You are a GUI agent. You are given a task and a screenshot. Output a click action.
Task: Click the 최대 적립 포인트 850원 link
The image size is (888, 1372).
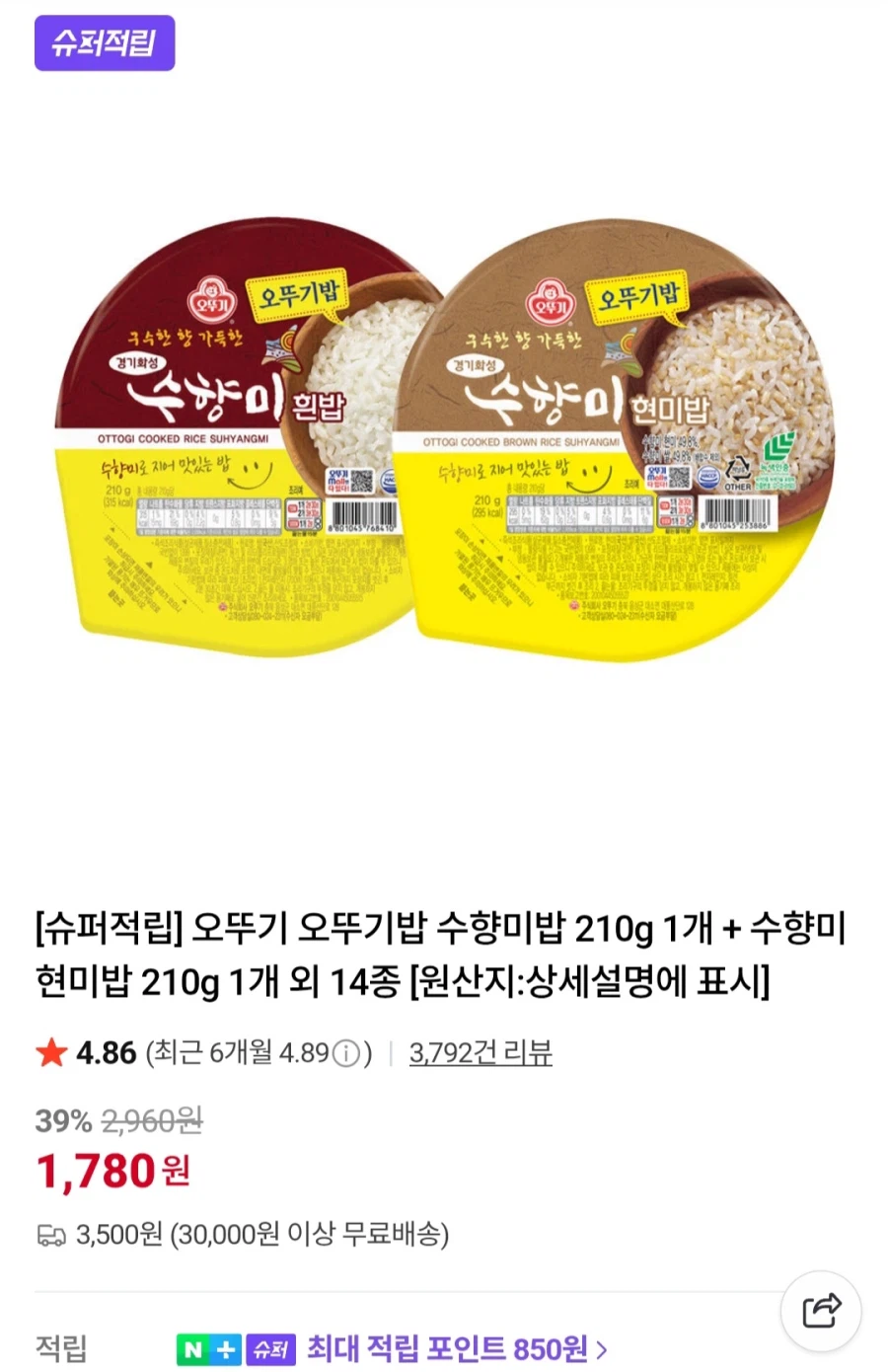449,1346
